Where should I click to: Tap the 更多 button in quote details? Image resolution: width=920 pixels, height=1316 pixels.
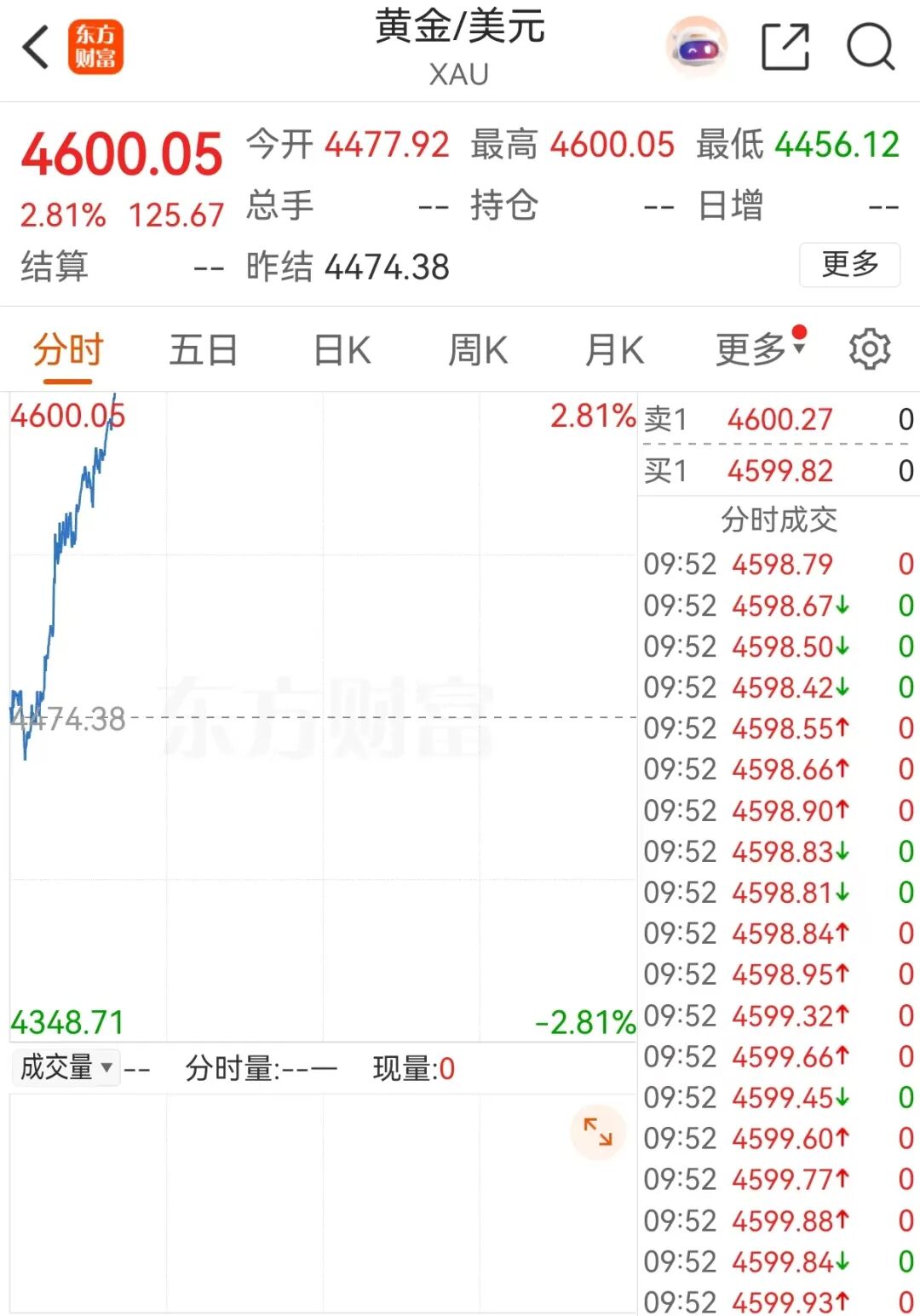click(849, 264)
